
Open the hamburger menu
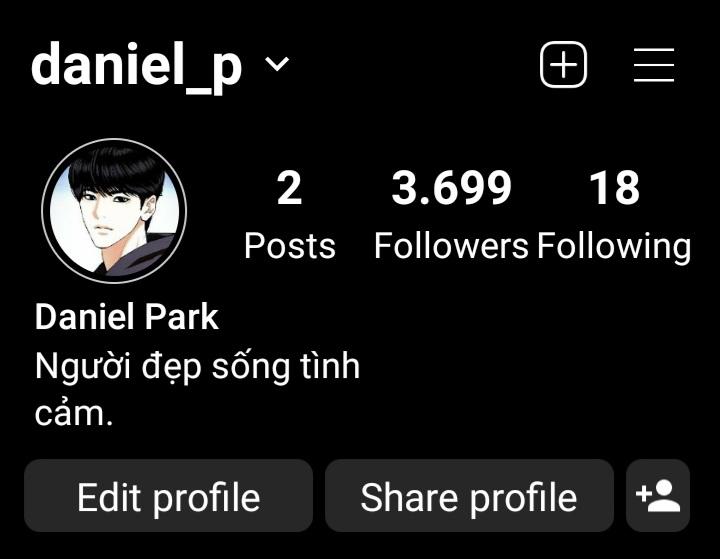tap(654, 66)
